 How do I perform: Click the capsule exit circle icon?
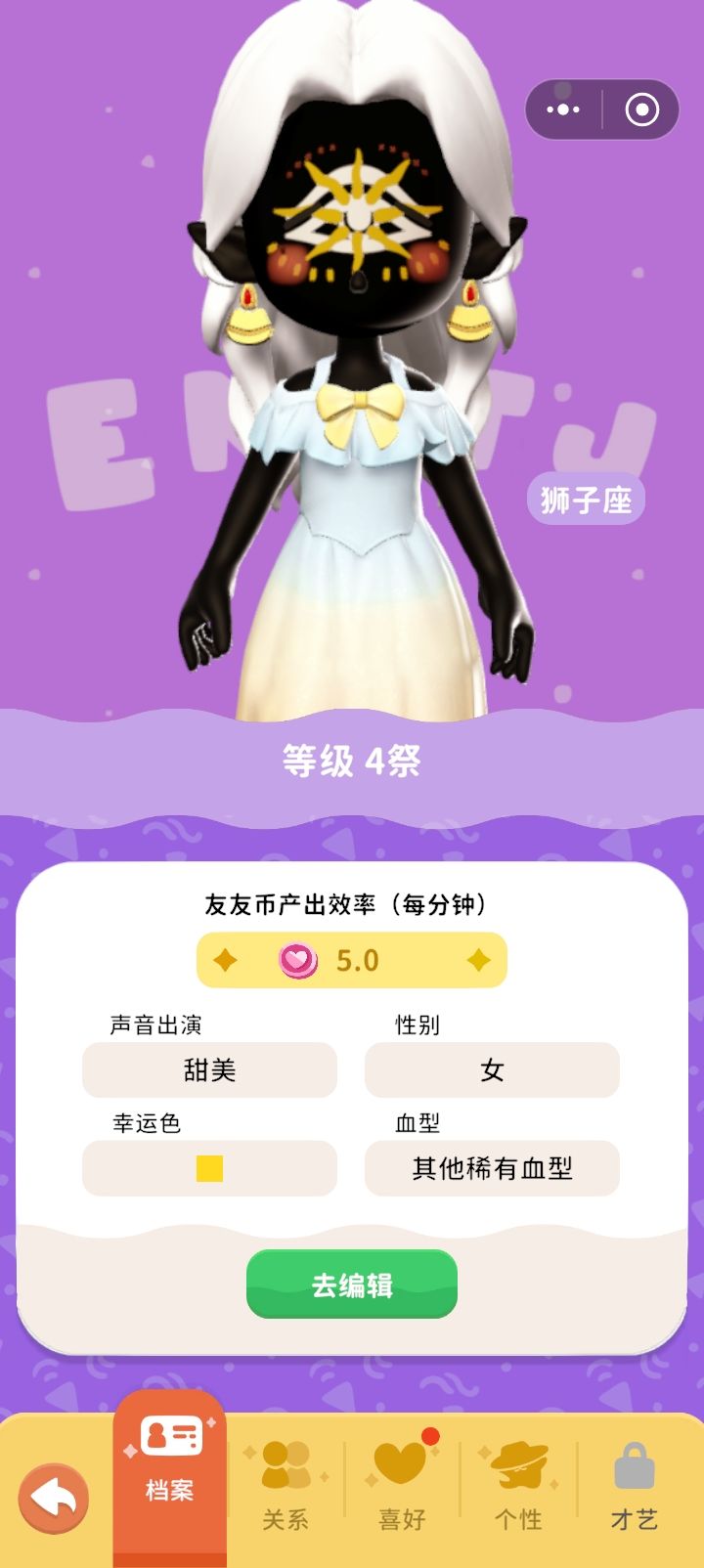[x=642, y=109]
